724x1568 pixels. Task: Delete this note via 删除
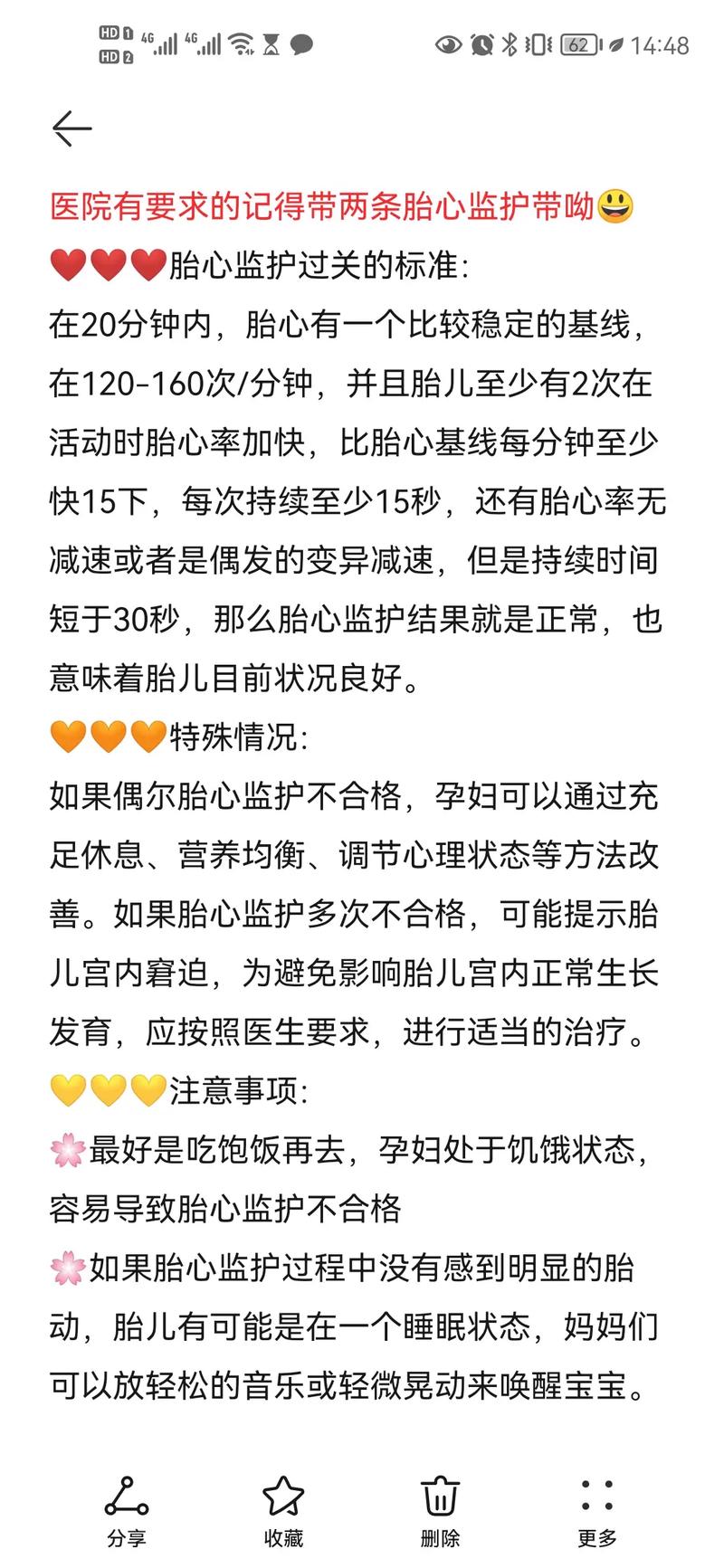(x=441, y=1510)
